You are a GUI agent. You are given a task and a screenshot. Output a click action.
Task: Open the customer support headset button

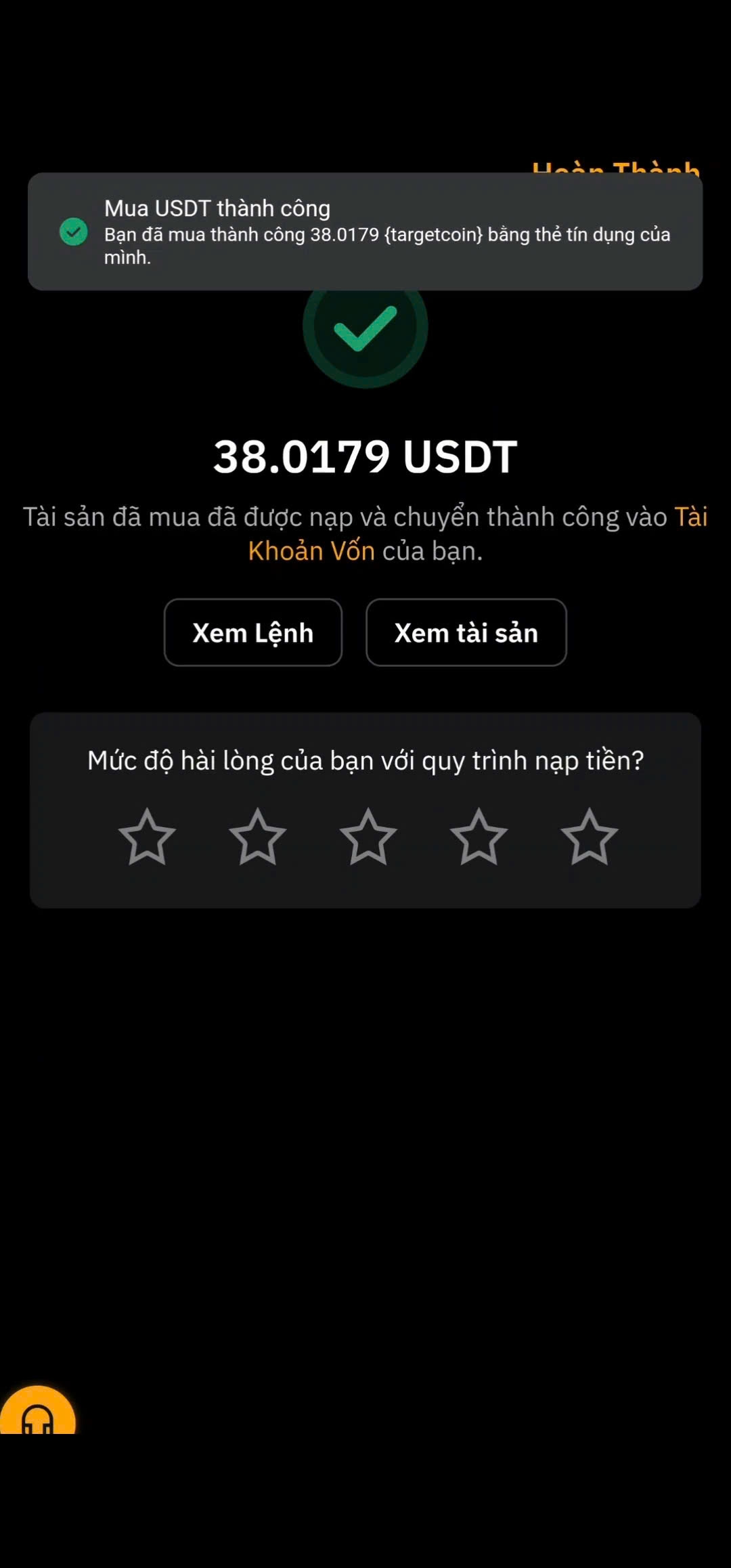coord(37,1414)
